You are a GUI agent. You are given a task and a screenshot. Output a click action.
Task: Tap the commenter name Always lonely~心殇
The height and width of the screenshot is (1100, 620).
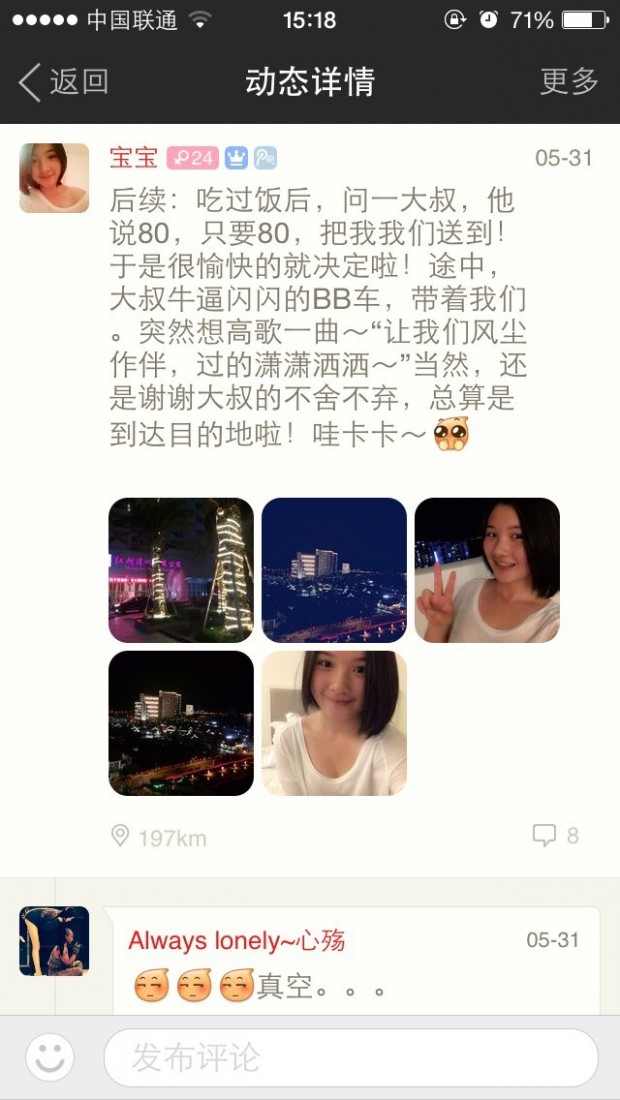point(236,941)
